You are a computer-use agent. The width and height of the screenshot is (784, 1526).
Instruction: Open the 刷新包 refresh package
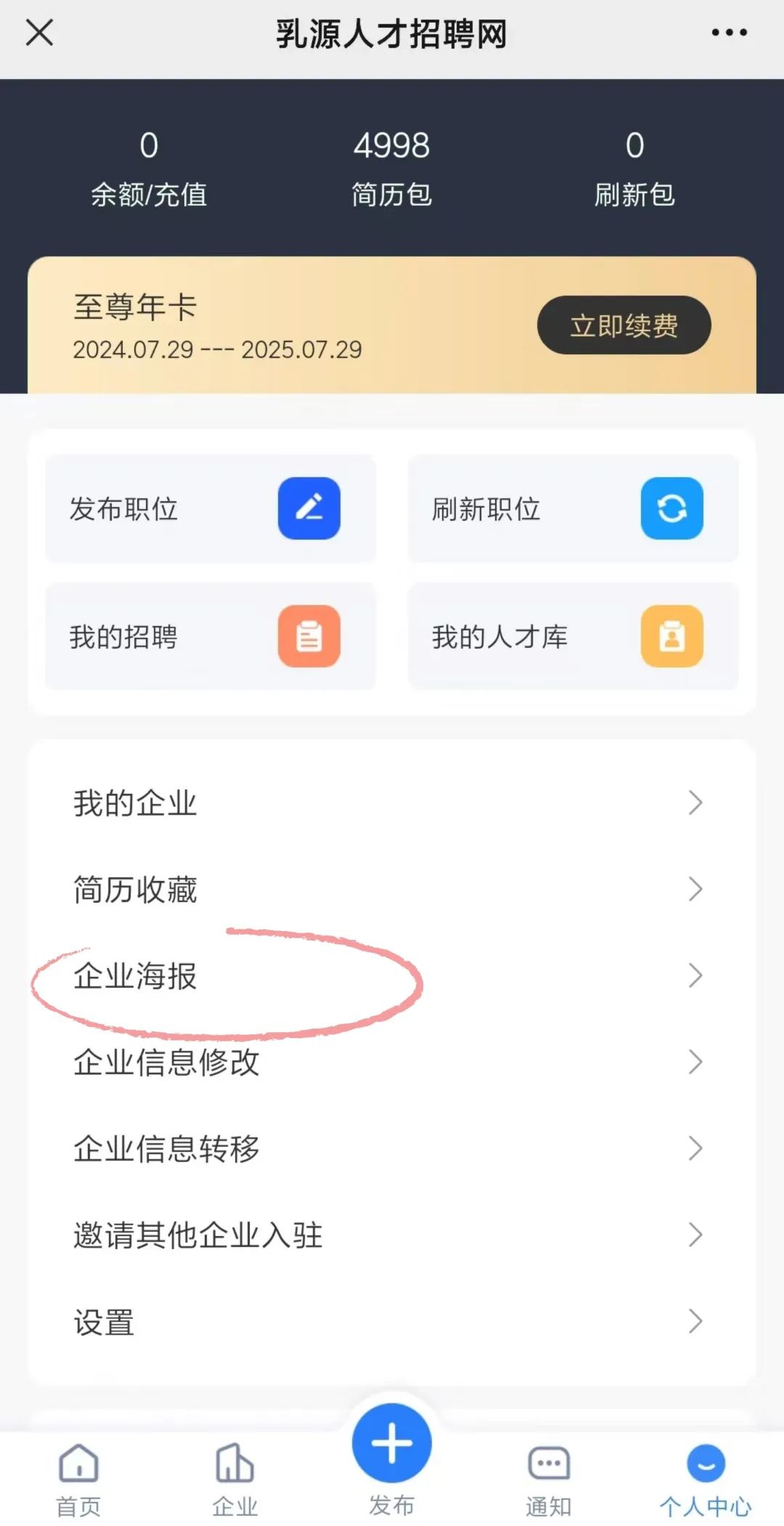634,169
